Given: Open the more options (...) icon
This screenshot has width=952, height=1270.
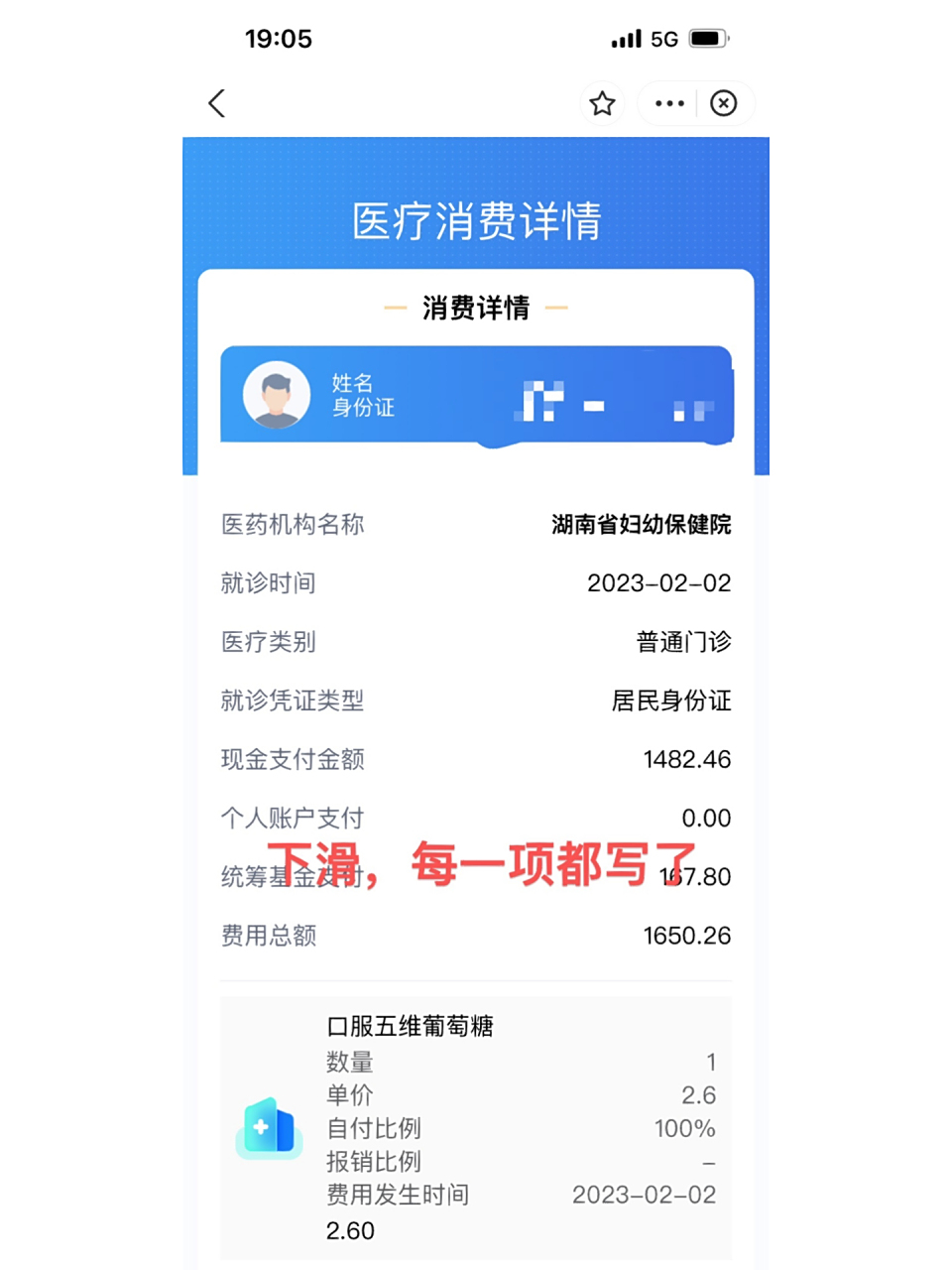Looking at the screenshot, I should tap(668, 103).
